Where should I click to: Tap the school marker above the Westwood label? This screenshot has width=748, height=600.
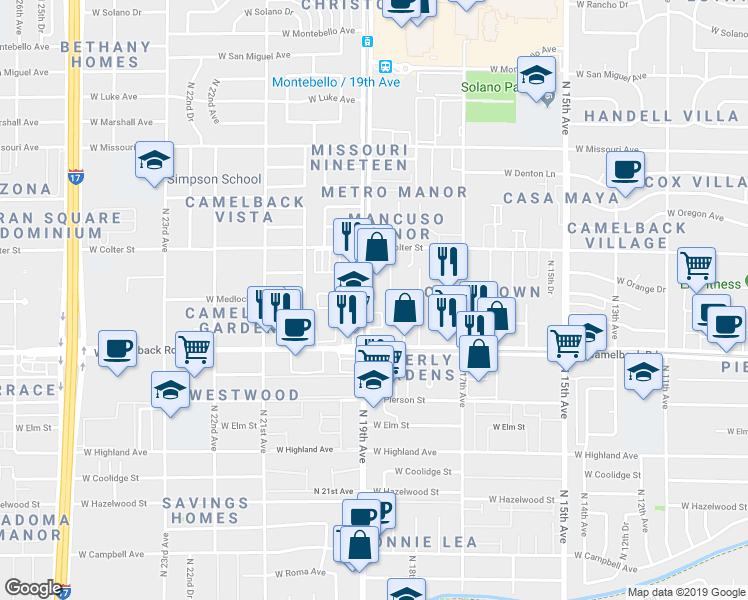[x=170, y=389]
